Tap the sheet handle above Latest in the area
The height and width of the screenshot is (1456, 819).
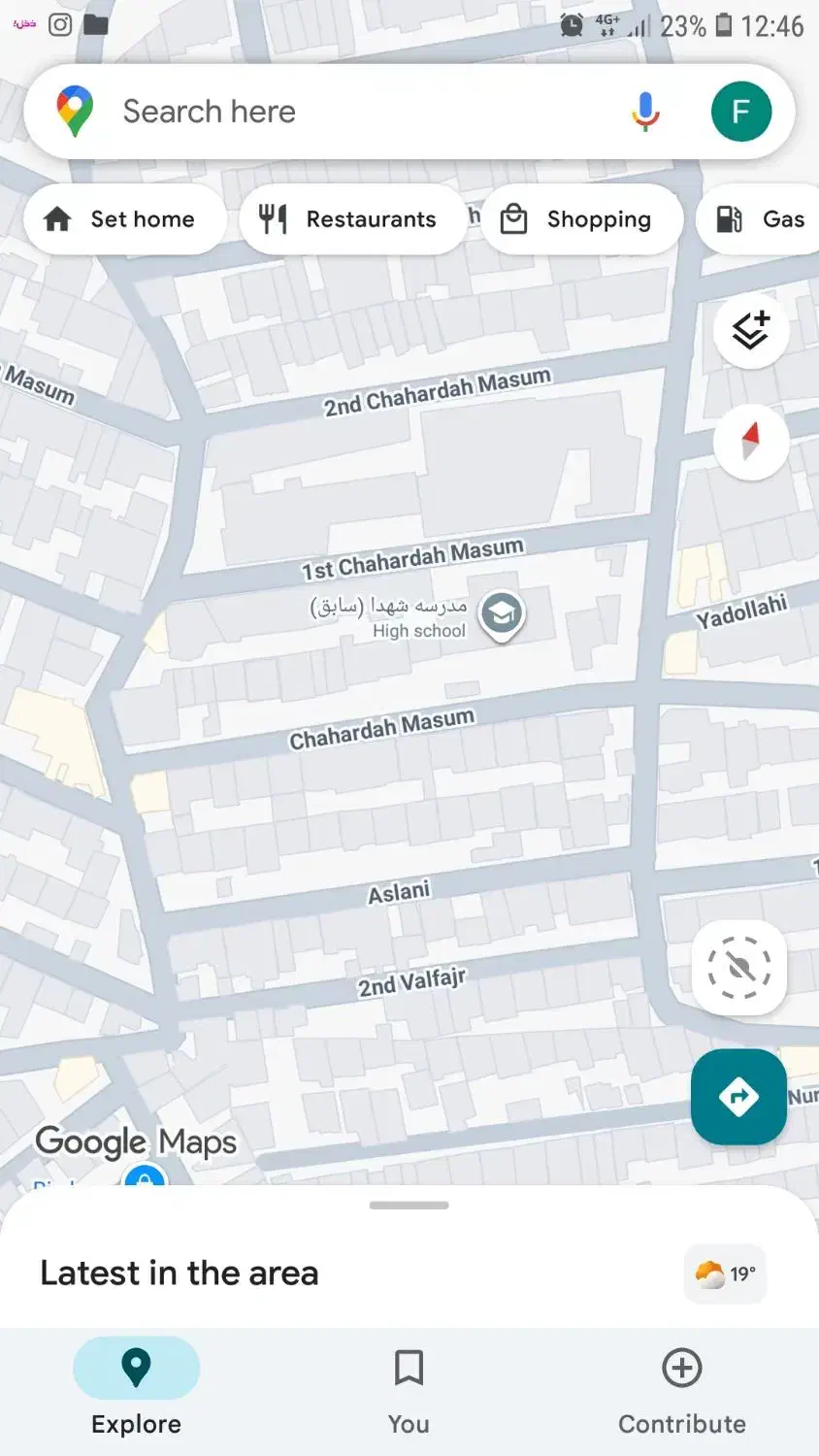(409, 1206)
